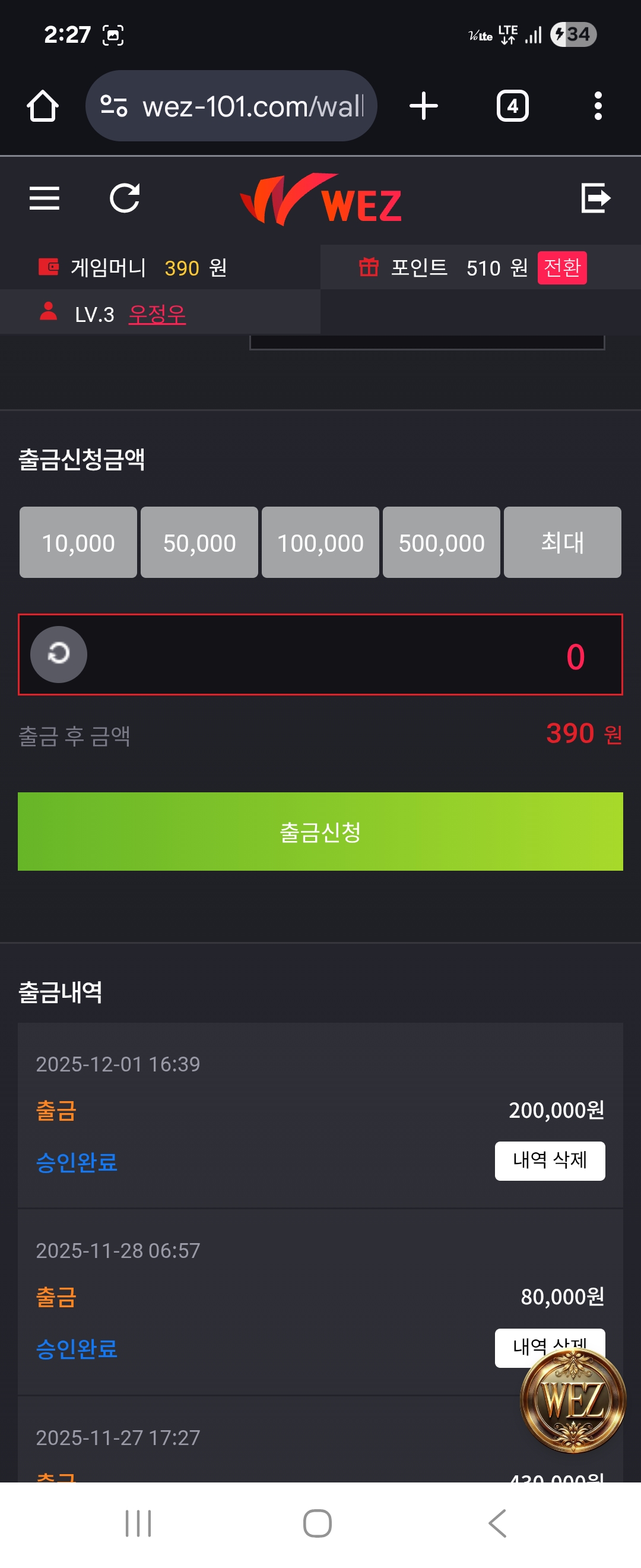The height and width of the screenshot is (1568, 641).
Task: Convert points with the 전환 button
Action: point(561,268)
